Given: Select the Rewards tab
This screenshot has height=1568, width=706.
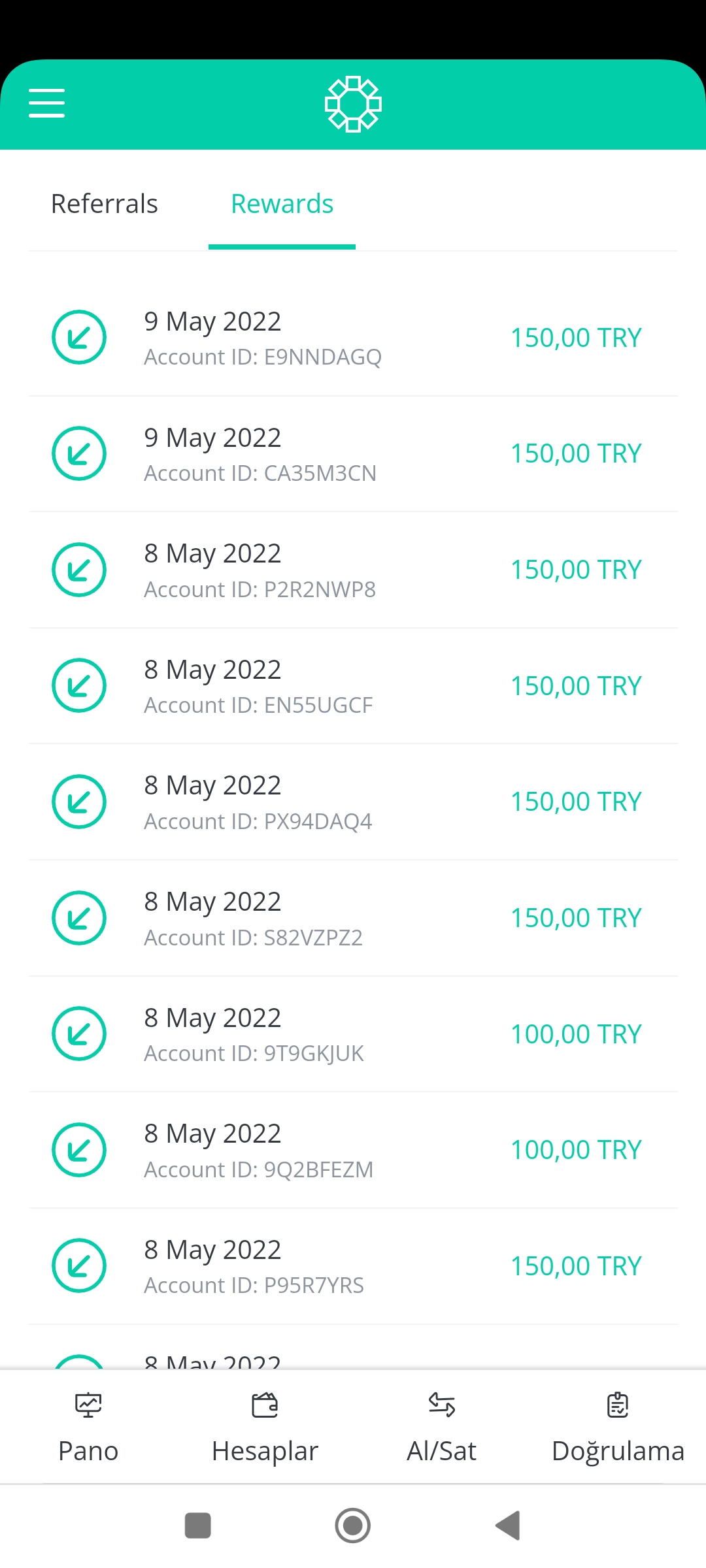Looking at the screenshot, I should click(282, 204).
